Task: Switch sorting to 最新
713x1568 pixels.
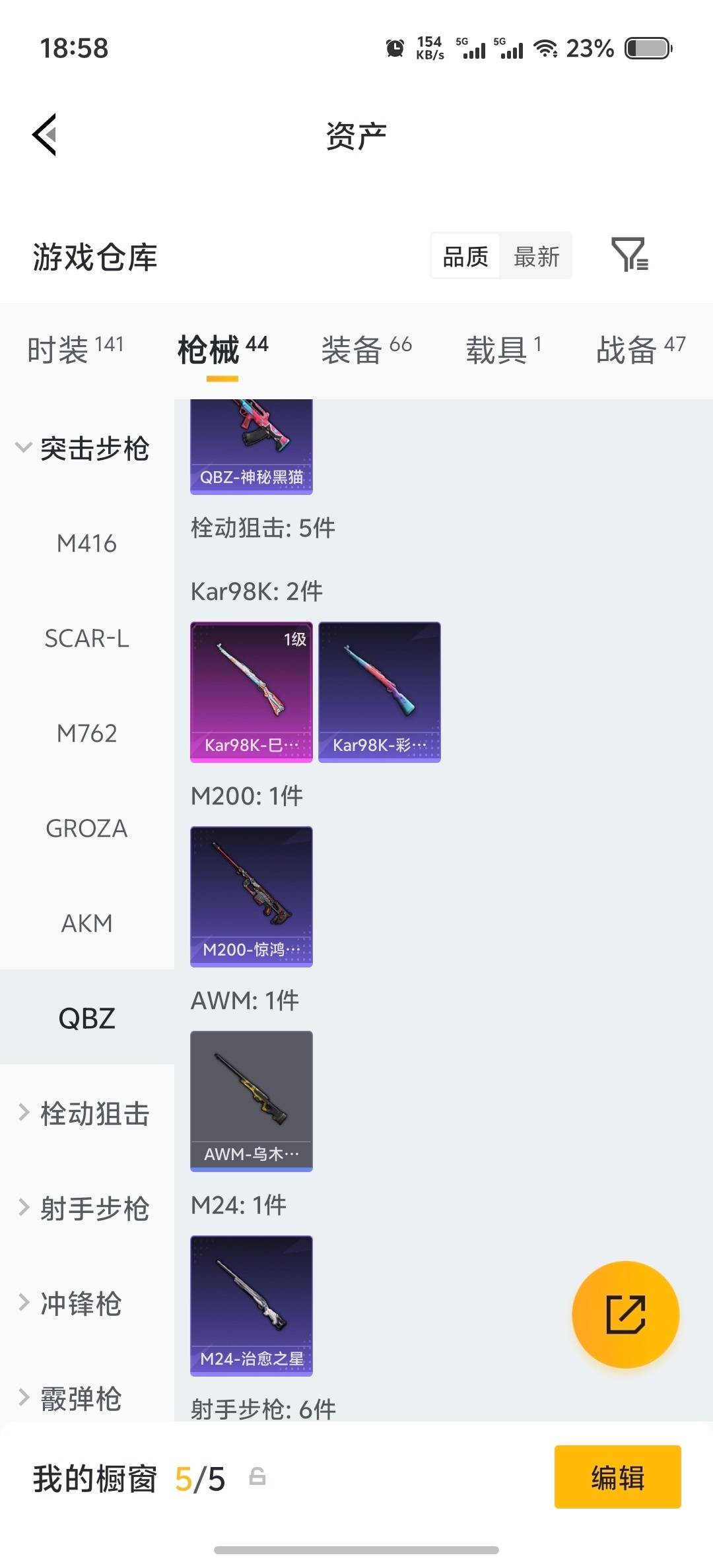Action: (537, 255)
